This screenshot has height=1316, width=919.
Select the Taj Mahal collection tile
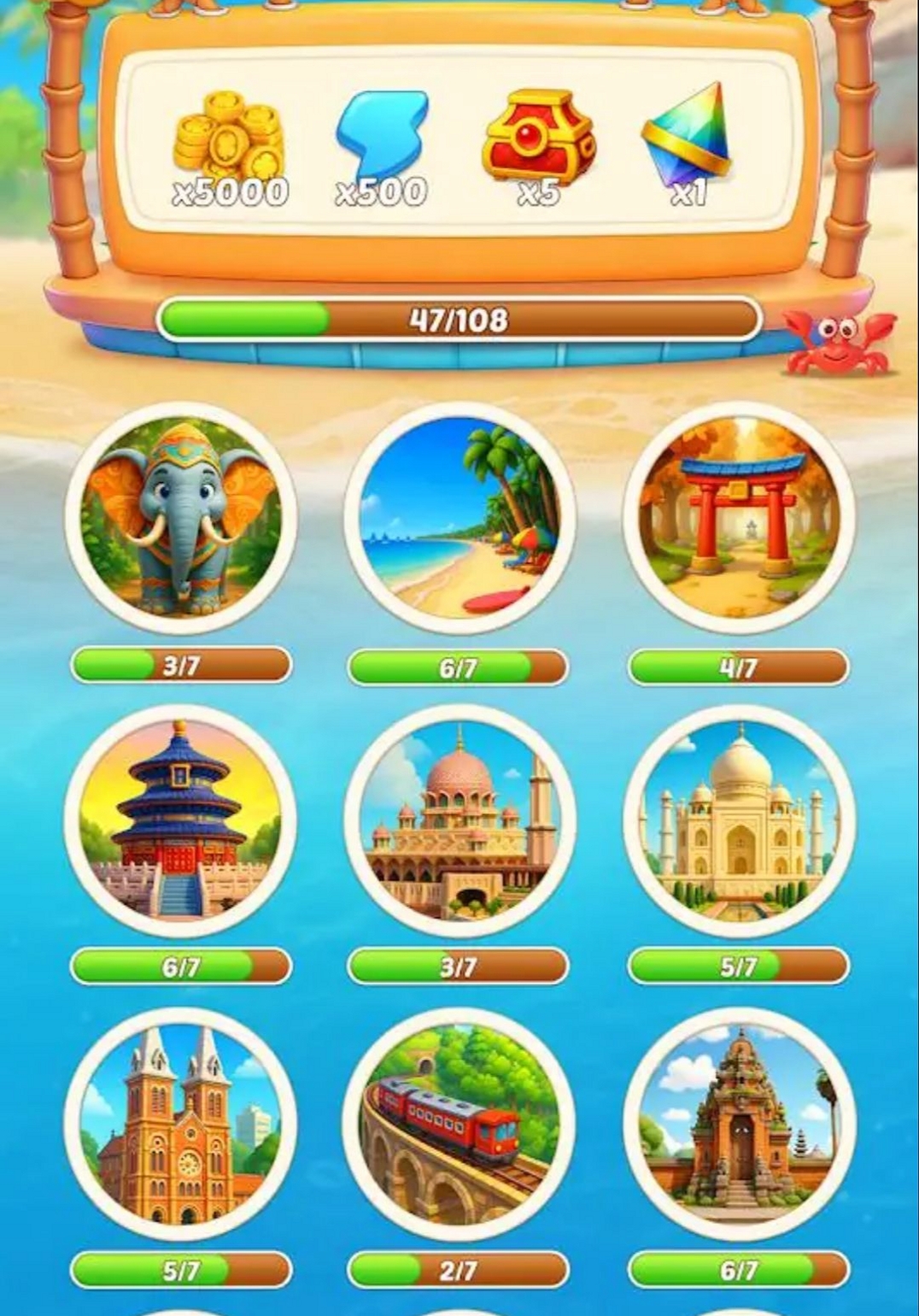click(x=738, y=820)
